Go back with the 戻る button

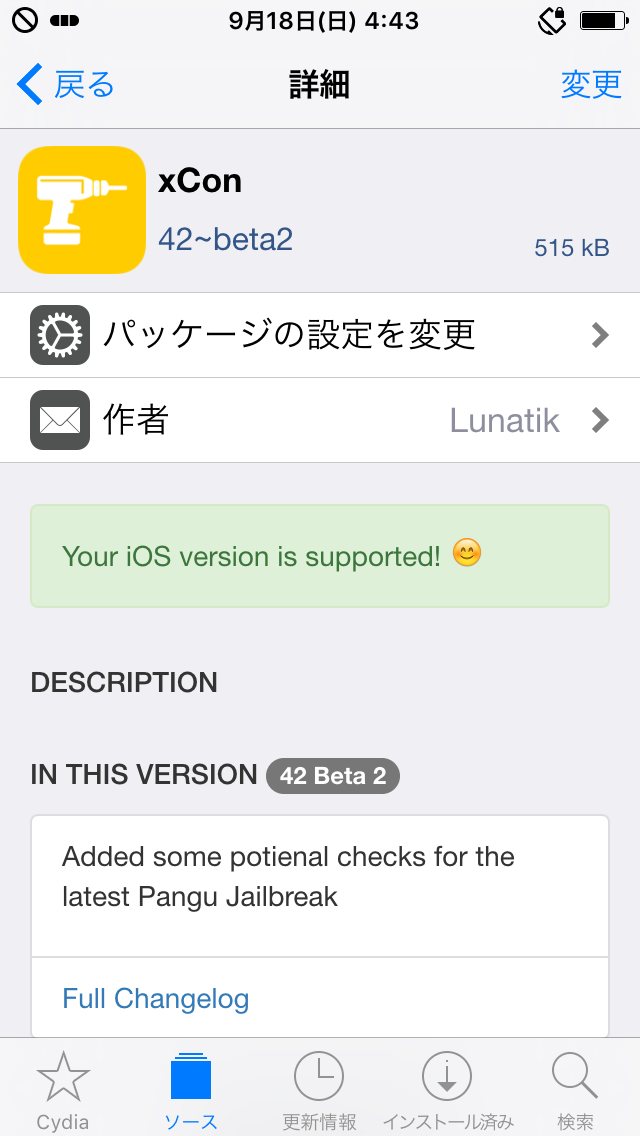(x=67, y=85)
